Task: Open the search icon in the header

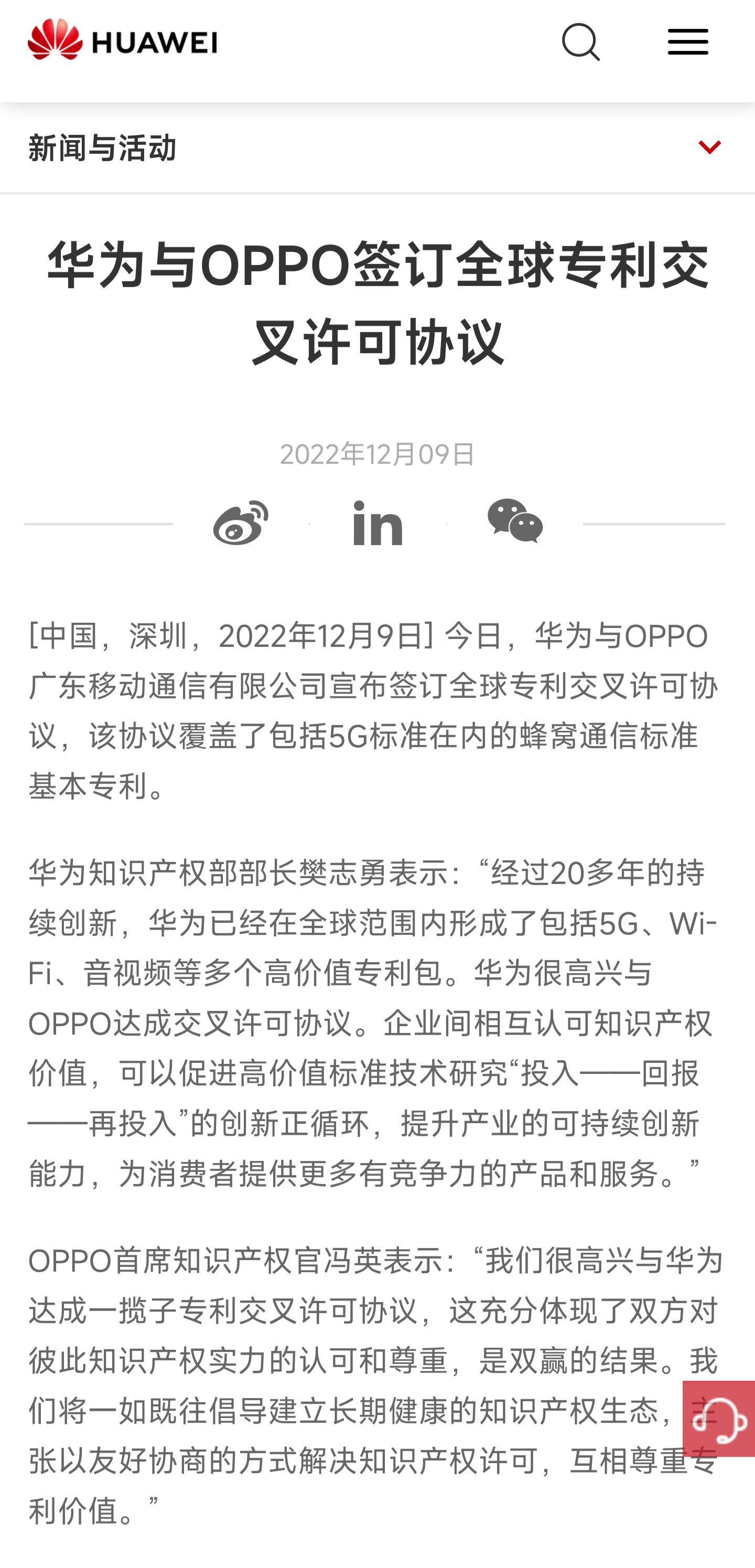Action: point(580,42)
